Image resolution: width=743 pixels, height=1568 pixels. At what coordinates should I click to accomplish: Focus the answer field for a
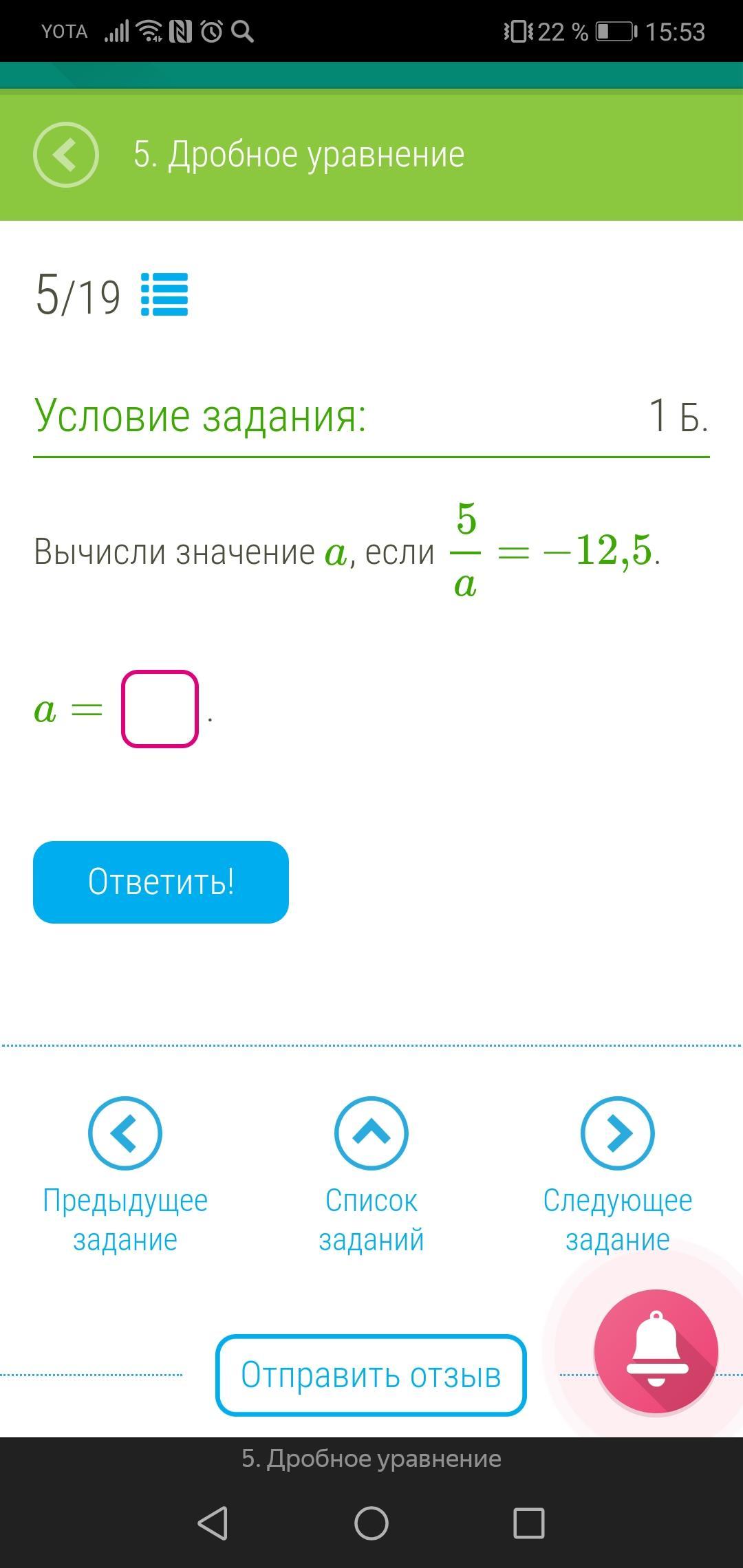pos(160,709)
